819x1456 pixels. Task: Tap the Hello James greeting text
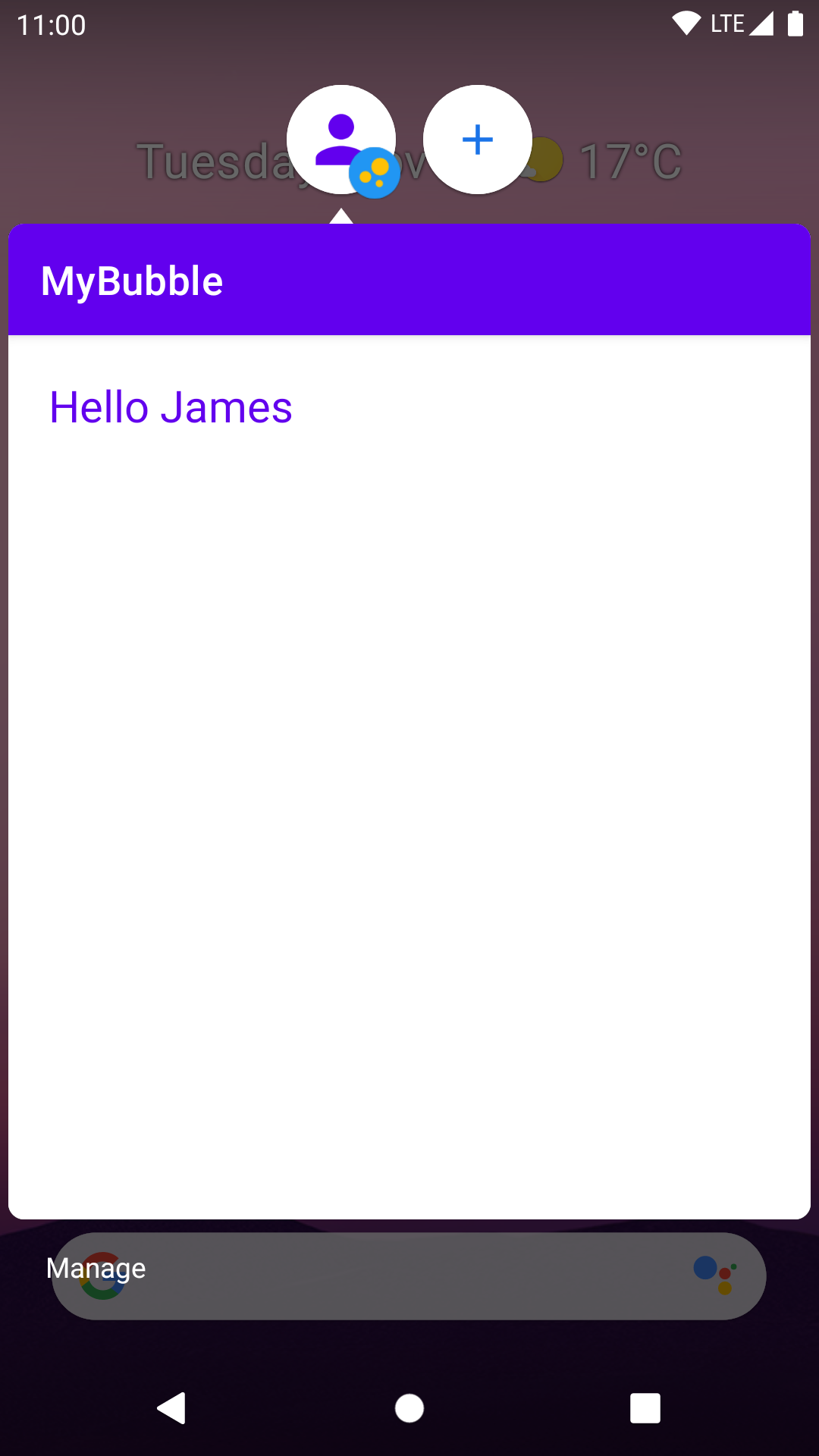171,407
